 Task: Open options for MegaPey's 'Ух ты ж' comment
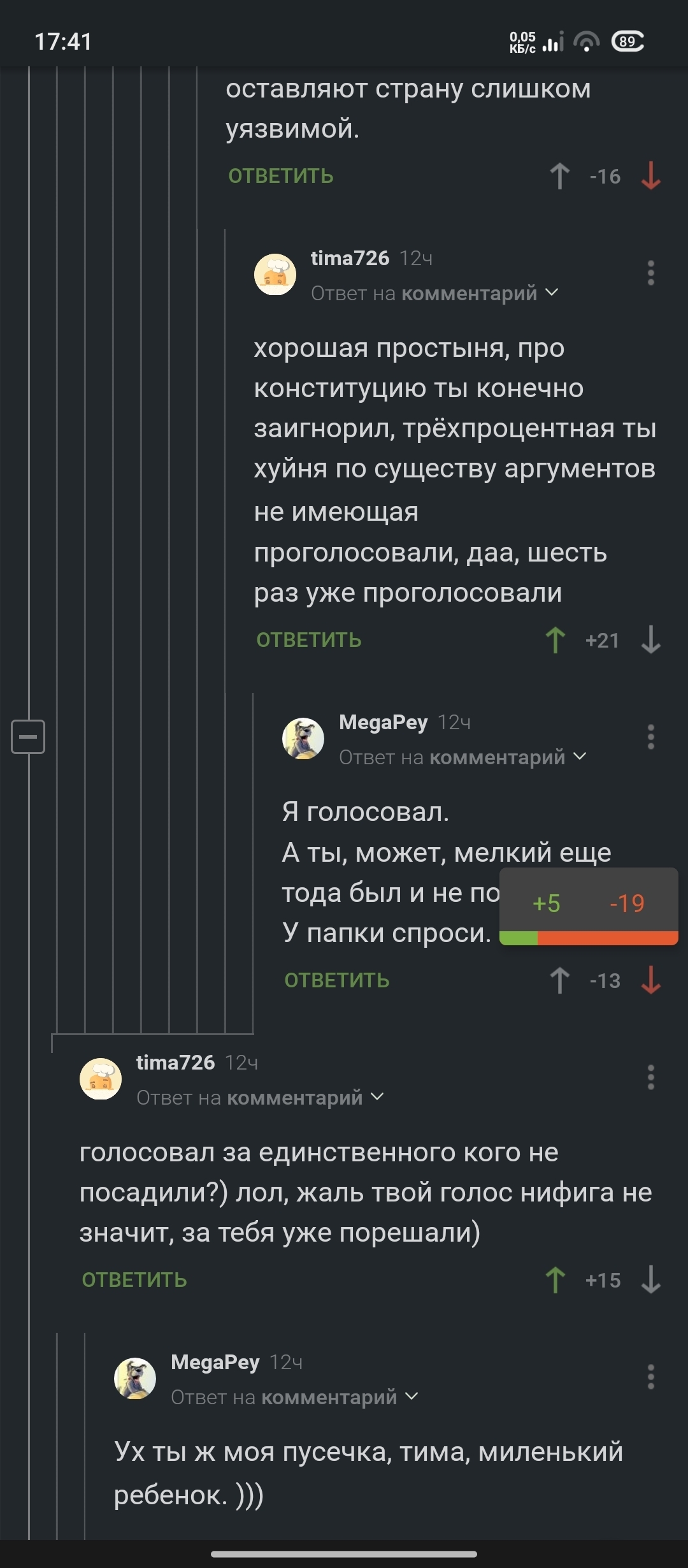(650, 1377)
